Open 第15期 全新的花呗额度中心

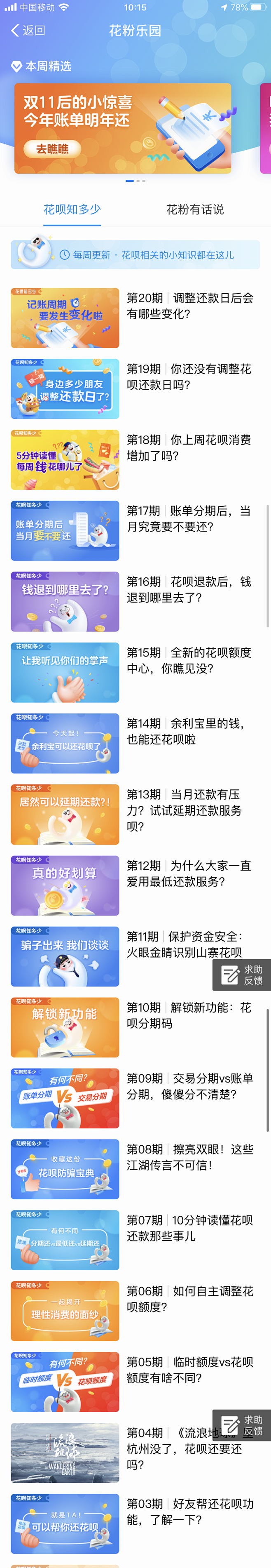pyautogui.click(x=189, y=660)
